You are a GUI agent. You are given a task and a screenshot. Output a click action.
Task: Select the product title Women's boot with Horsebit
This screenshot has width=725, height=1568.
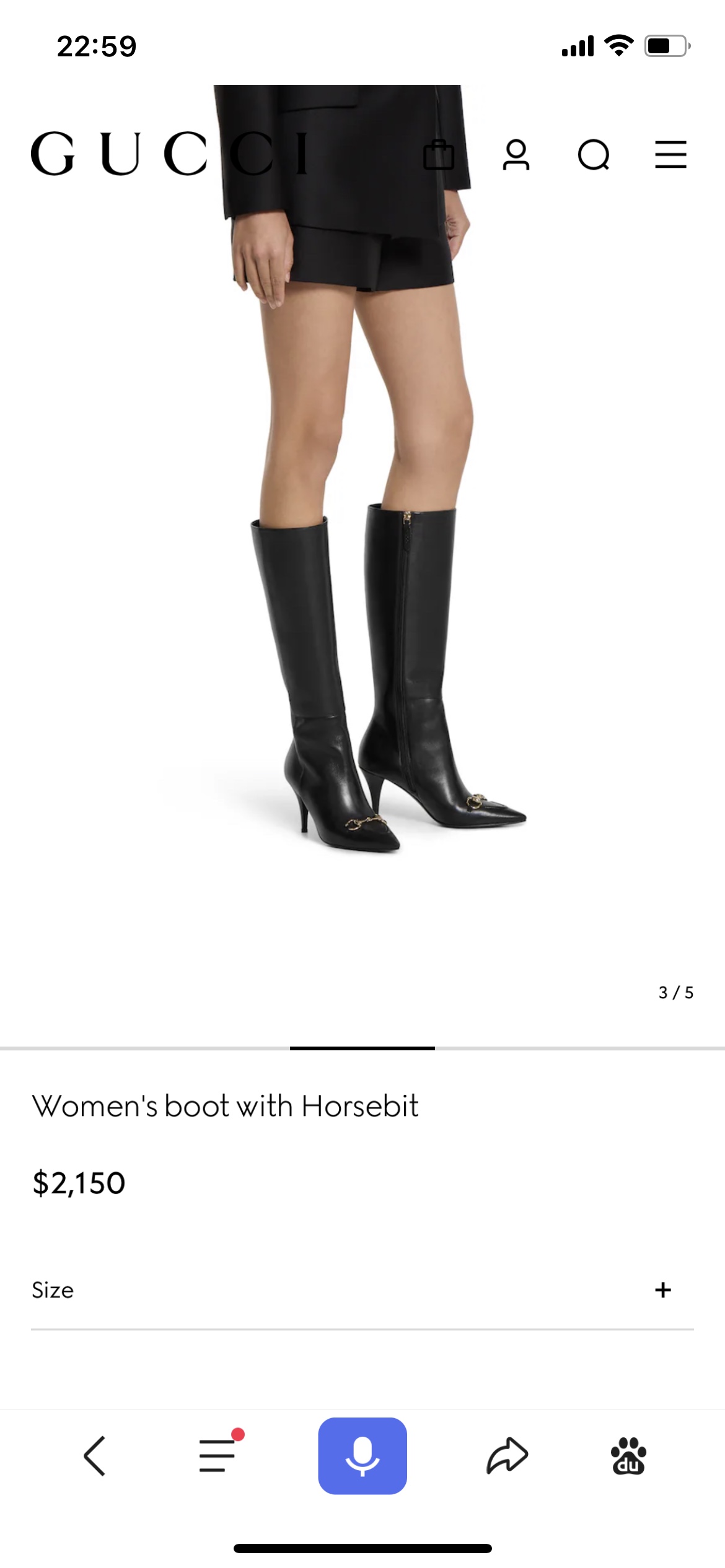point(227,1108)
